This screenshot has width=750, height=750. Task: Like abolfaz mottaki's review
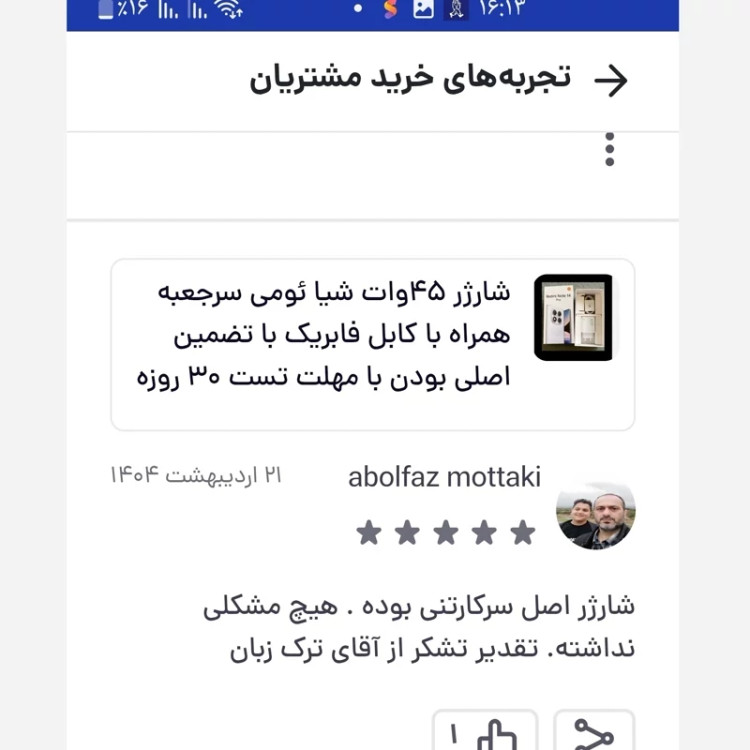pyautogui.click(x=485, y=733)
